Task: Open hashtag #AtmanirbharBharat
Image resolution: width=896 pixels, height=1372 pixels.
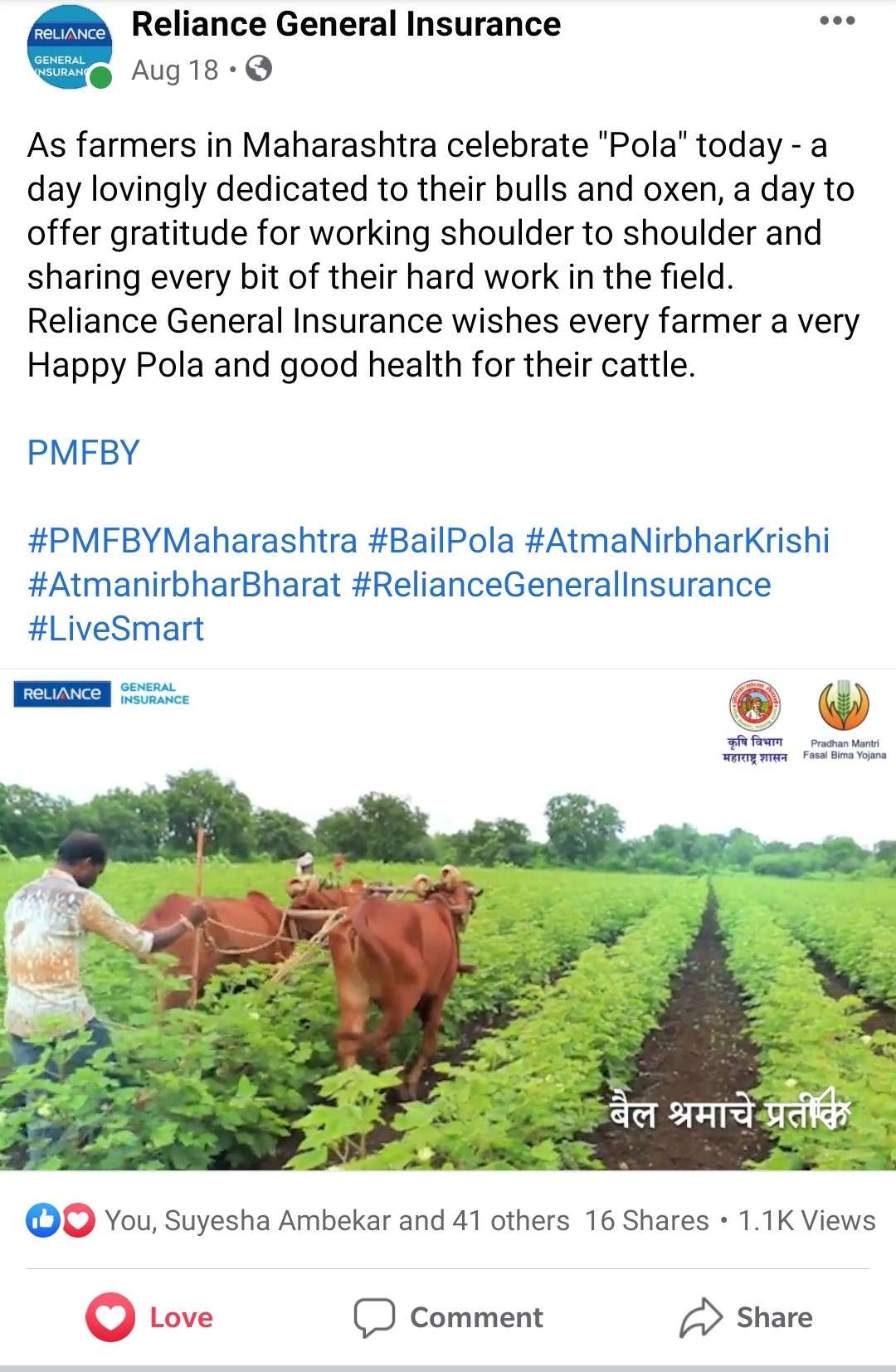Action: 184,585
